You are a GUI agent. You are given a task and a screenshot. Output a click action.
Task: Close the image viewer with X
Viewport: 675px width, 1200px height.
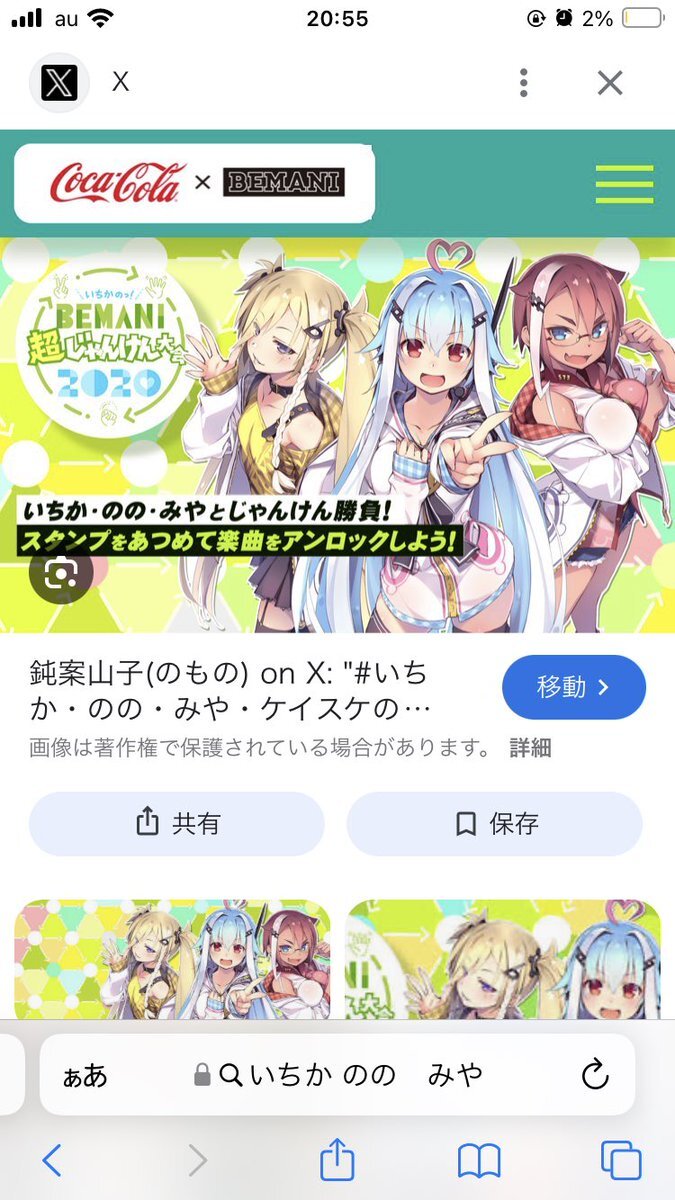610,82
